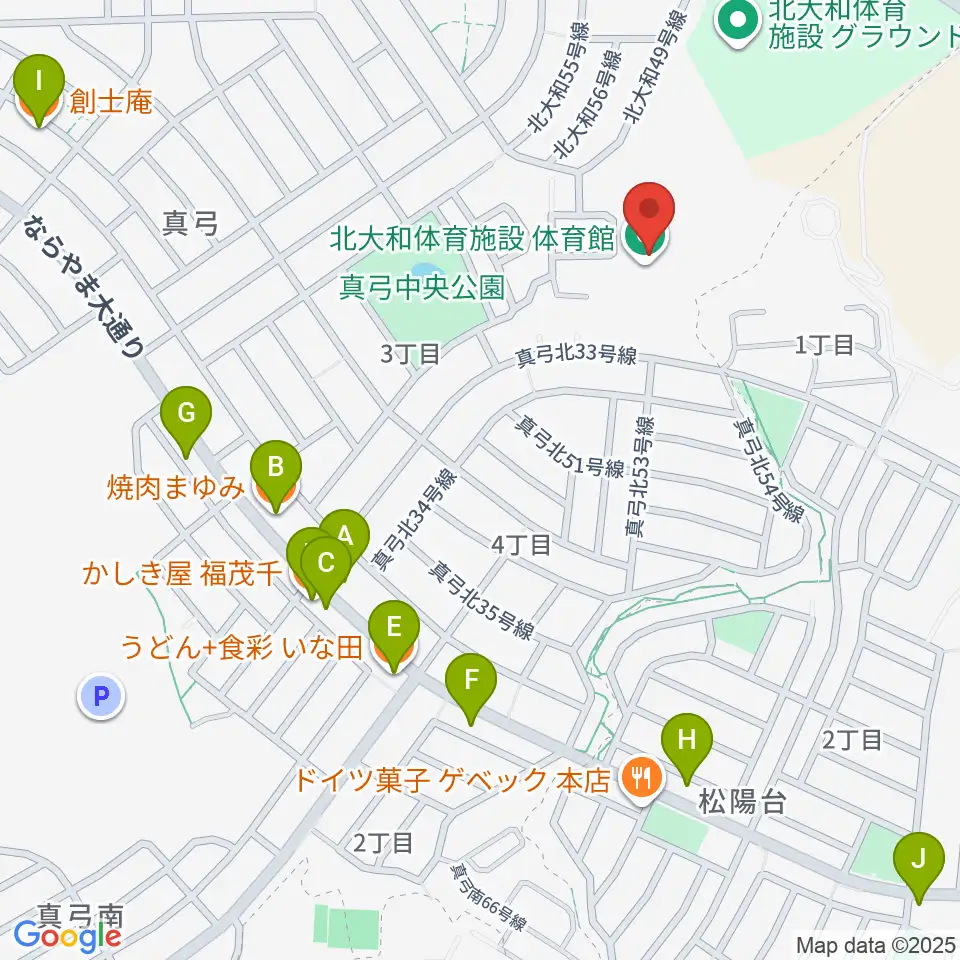
Task: Open the 北大和体育施設 グラウンド place pin
Action: tap(738, 18)
